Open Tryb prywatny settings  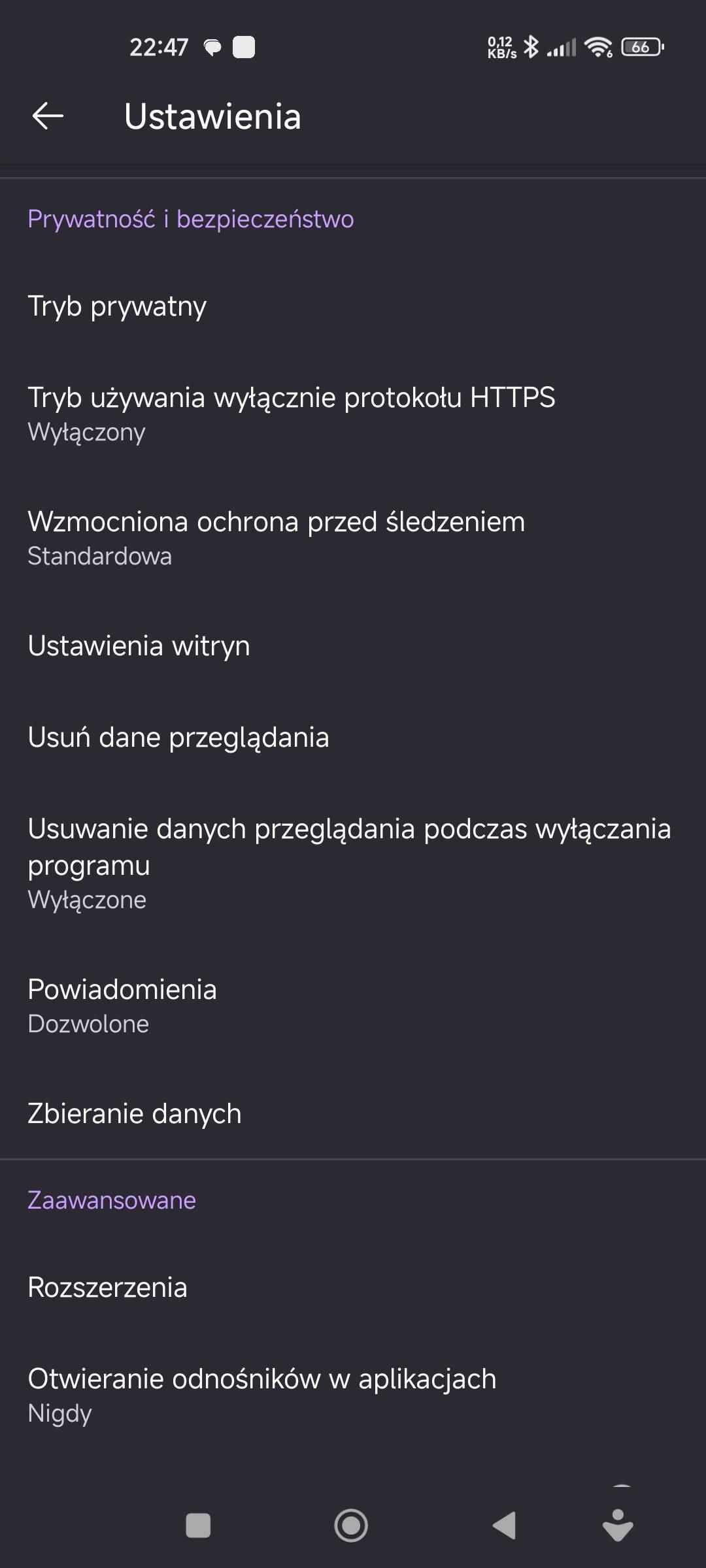tap(118, 306)
